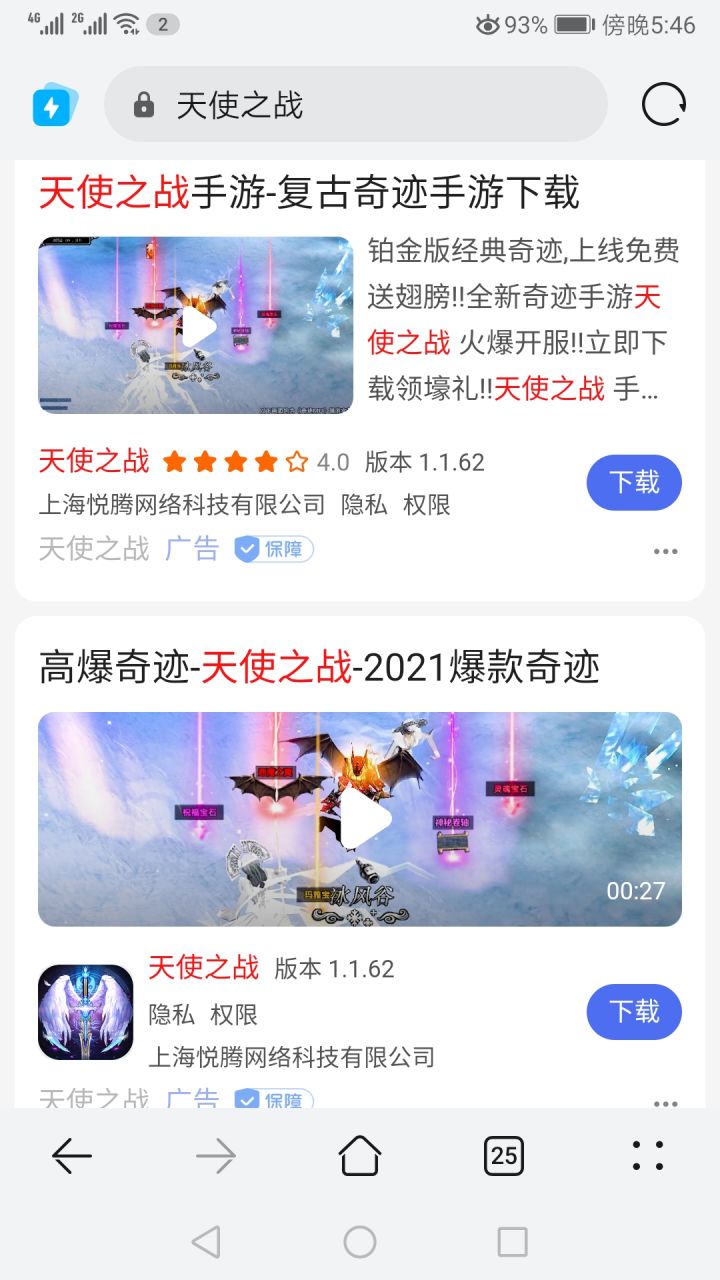720x1280 pixels.
Task: Open the back navigation arrow
Action: tap(72, 1155)
